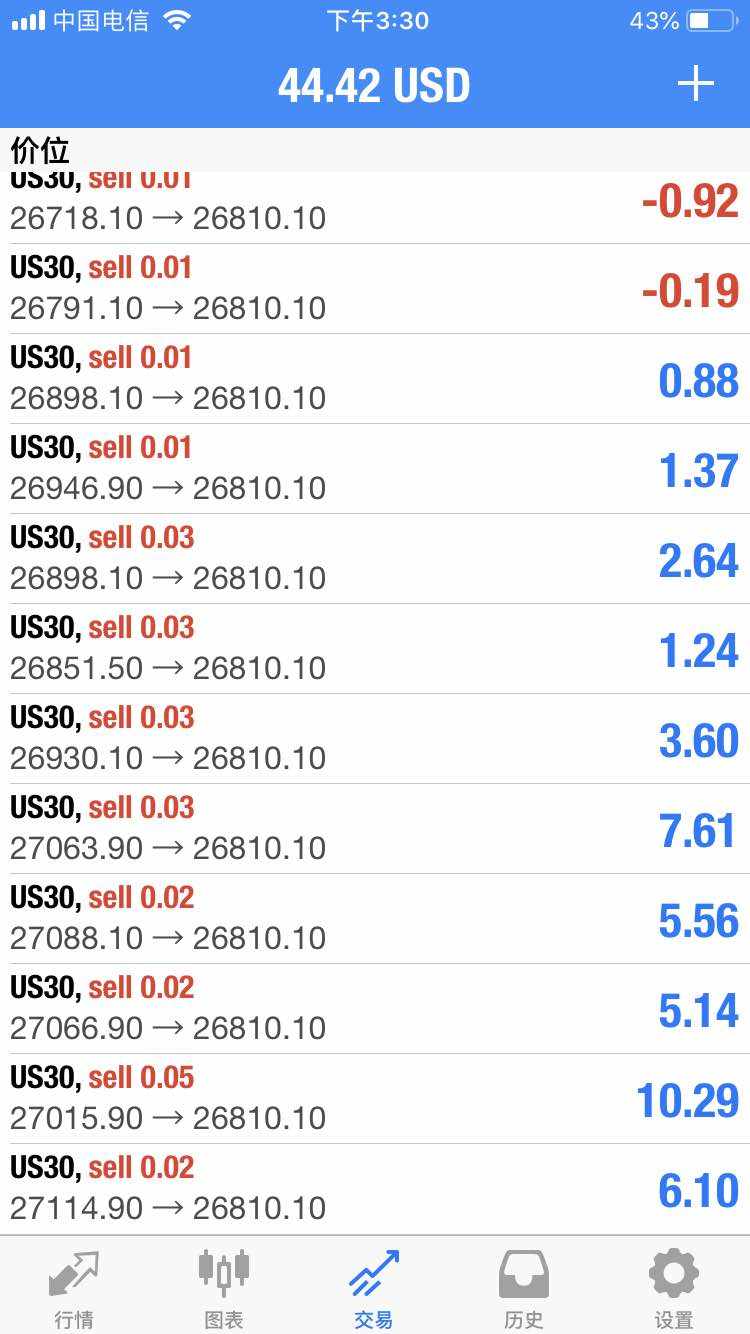The height and width of the screenshot is (1334, 750).
Task: Open US30 position opened at 27088.10
Action: point(375,919)
